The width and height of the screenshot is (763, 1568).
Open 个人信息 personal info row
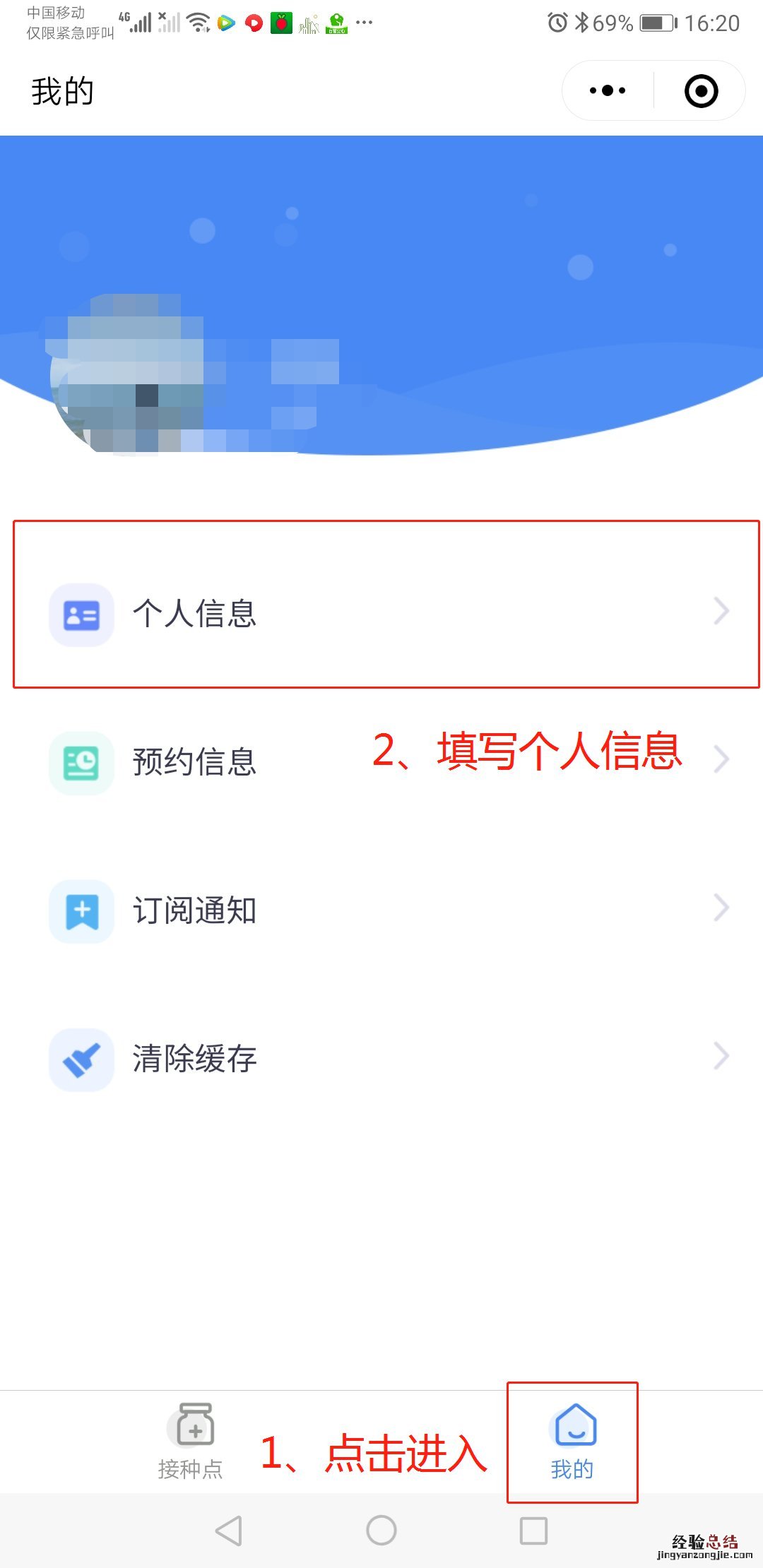point(385,612)
